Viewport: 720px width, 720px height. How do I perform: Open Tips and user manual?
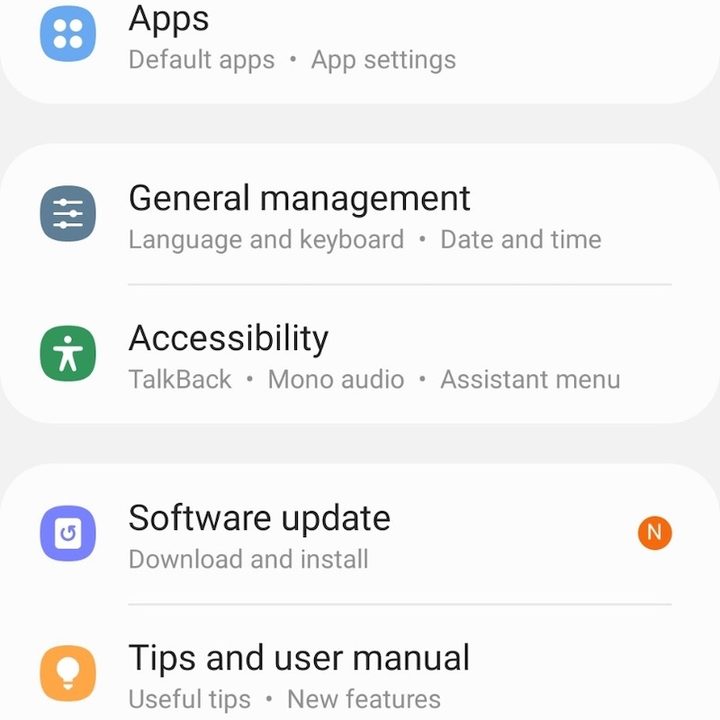tap(300, 674)
